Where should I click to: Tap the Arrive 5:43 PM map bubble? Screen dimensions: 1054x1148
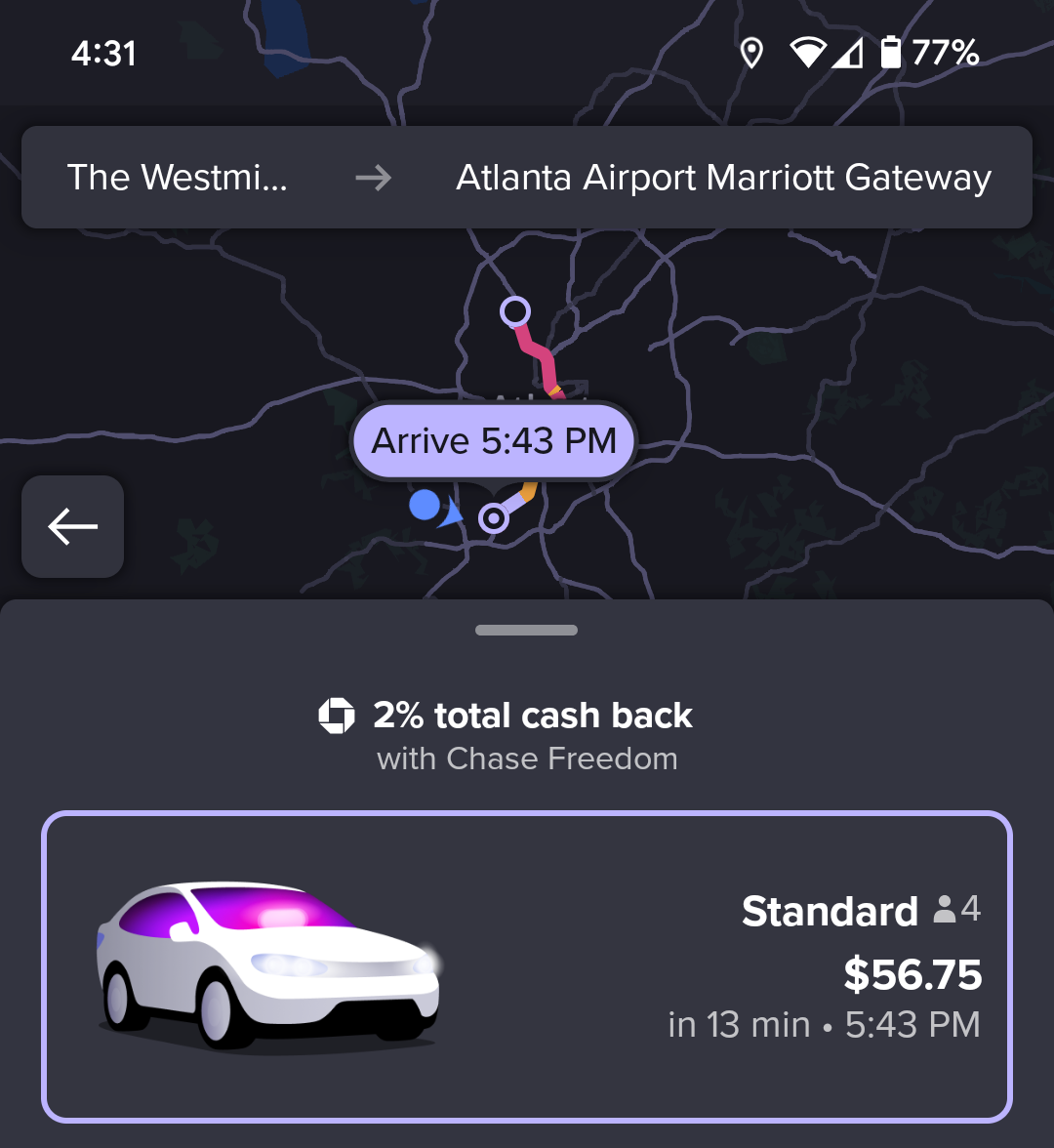pos(494,441)
